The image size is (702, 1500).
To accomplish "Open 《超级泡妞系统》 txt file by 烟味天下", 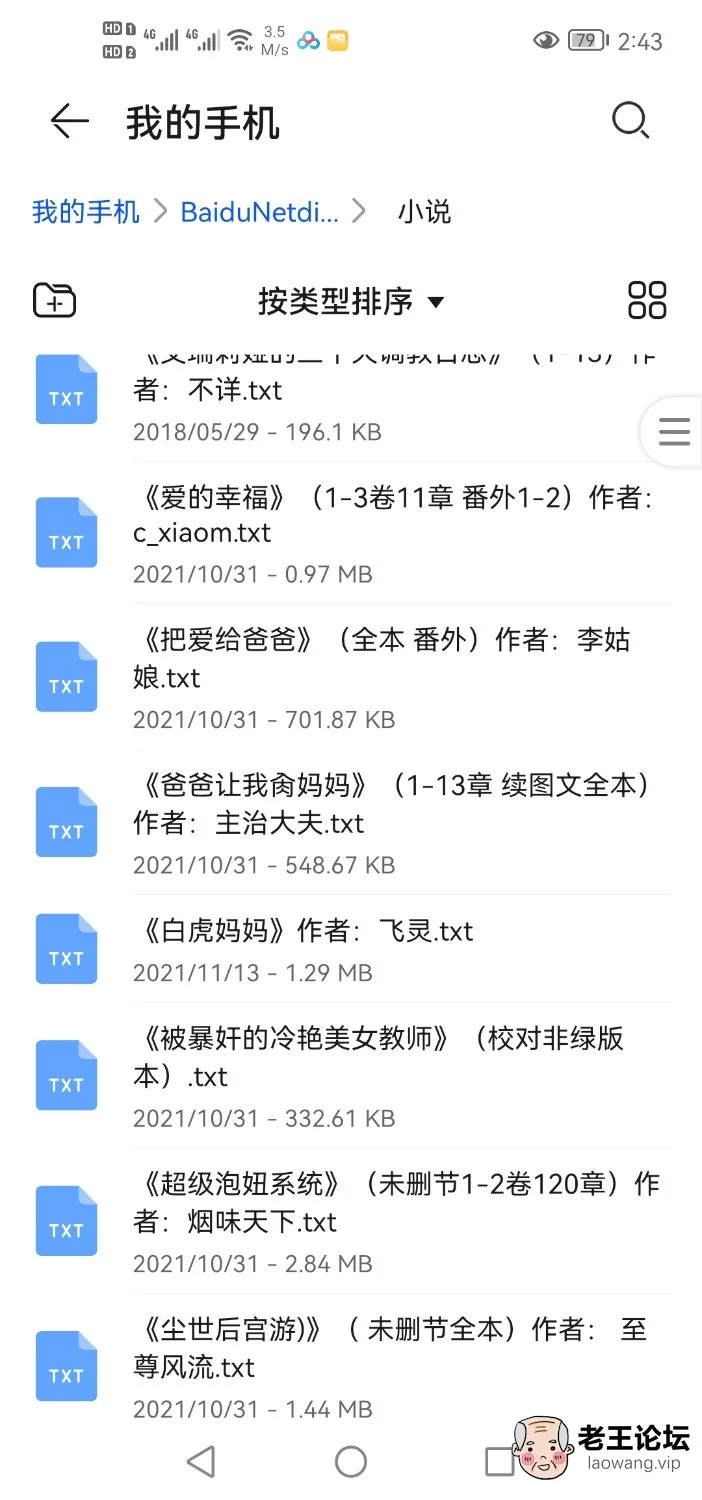I will [x=352, y=1221].
